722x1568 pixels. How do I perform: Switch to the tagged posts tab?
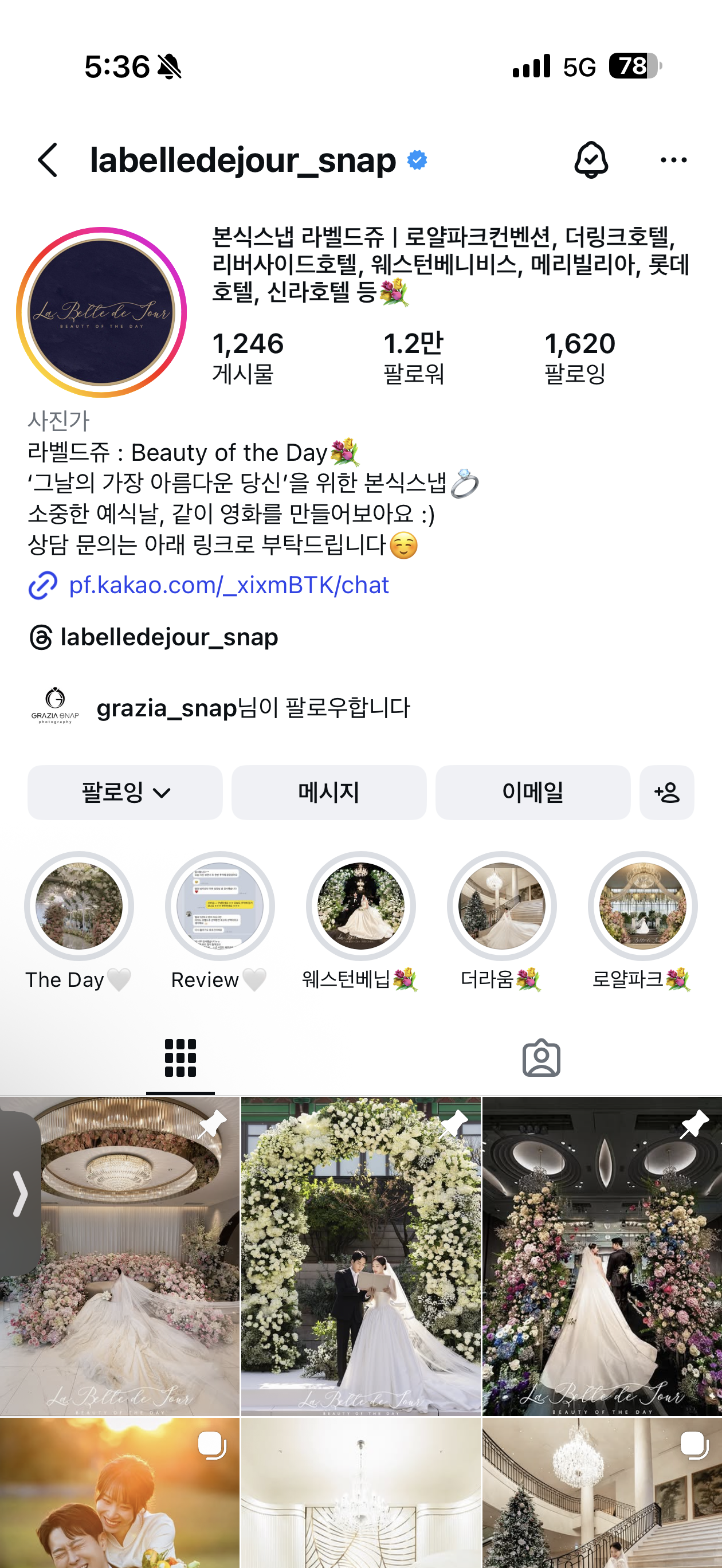point(541,1058)
